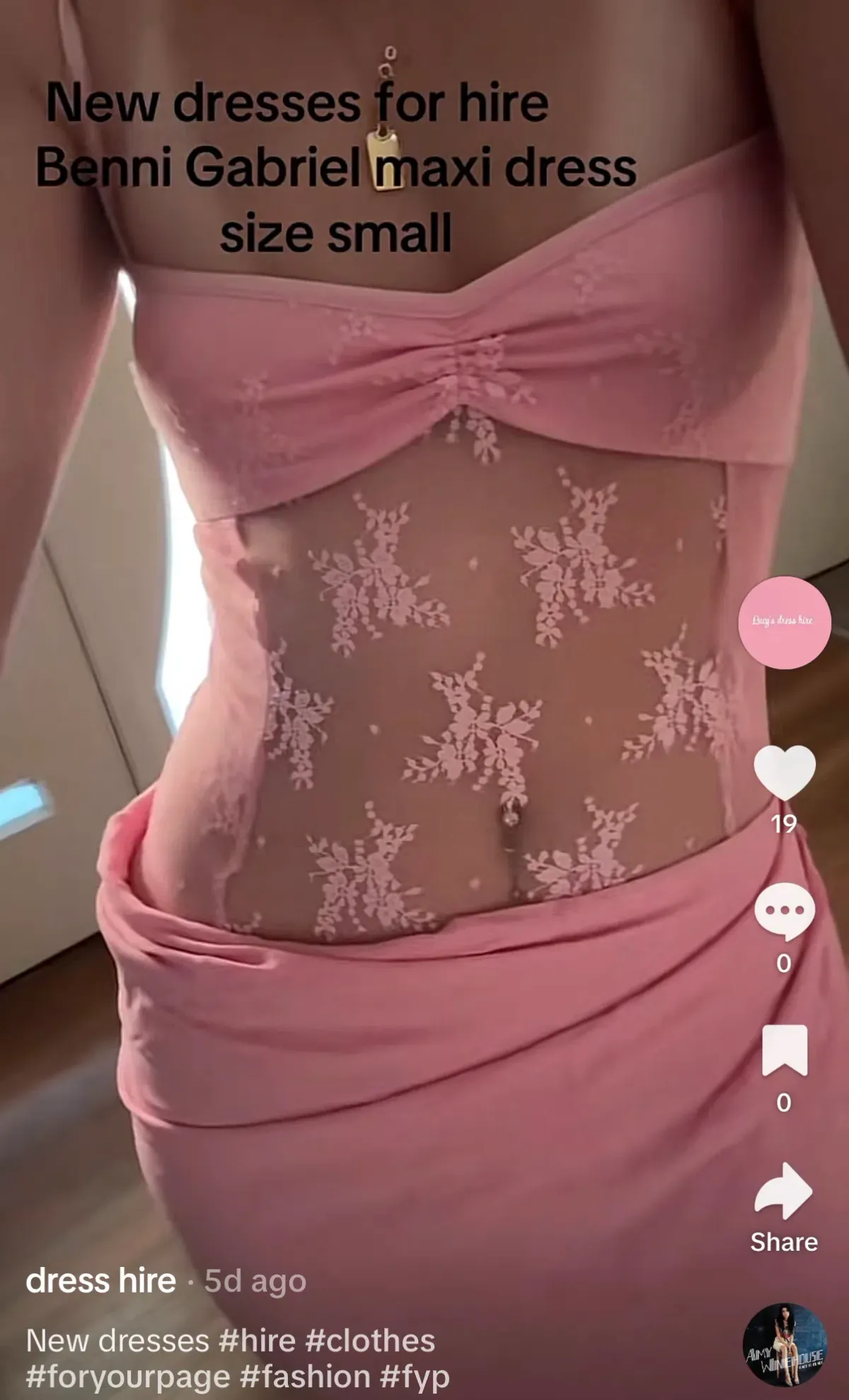849x1400 pixels.
Task: Bookmark this video
Action: pyautogui.click(x=784, y=1050)
